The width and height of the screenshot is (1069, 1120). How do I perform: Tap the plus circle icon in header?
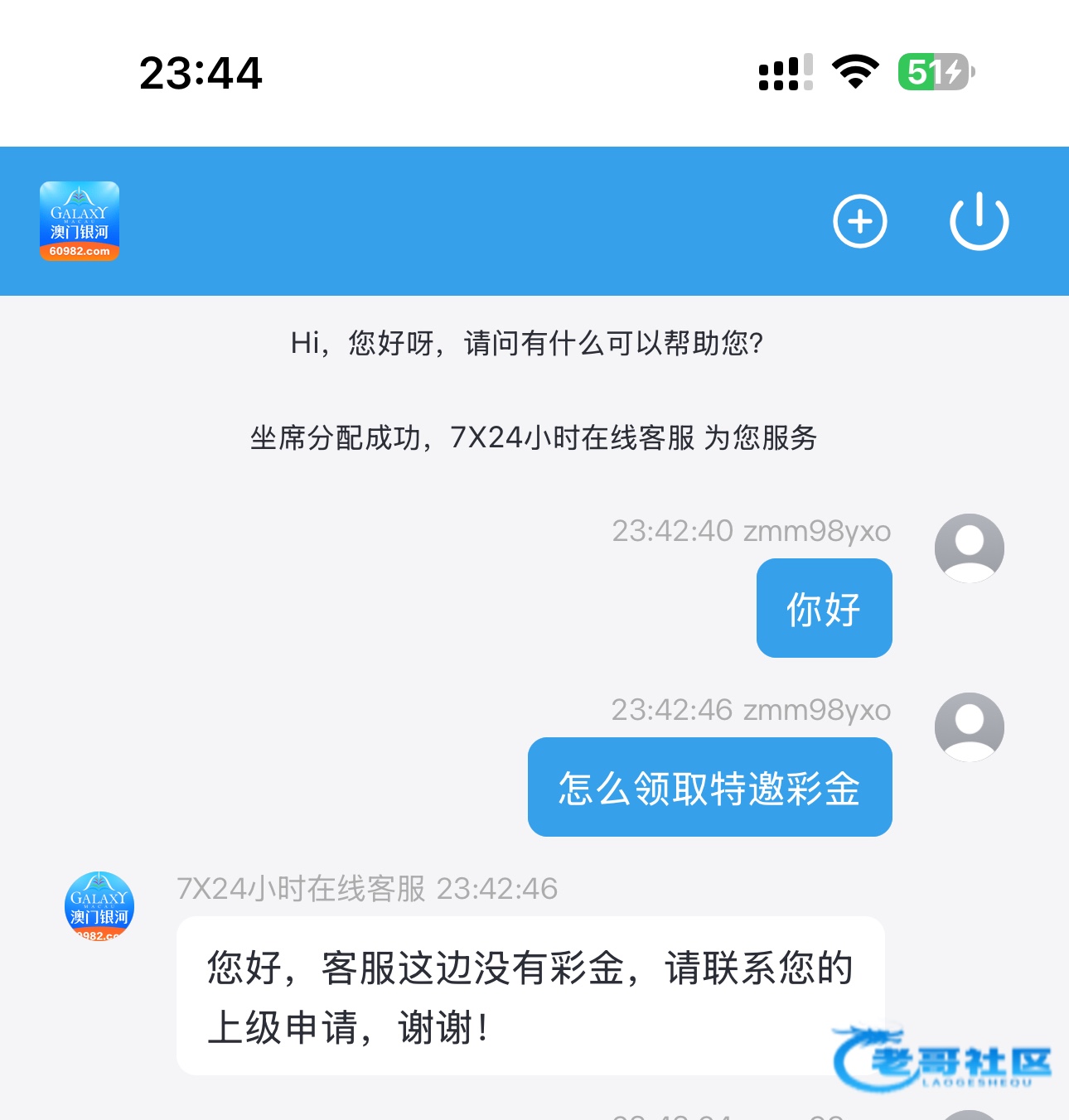coord(859,221)
